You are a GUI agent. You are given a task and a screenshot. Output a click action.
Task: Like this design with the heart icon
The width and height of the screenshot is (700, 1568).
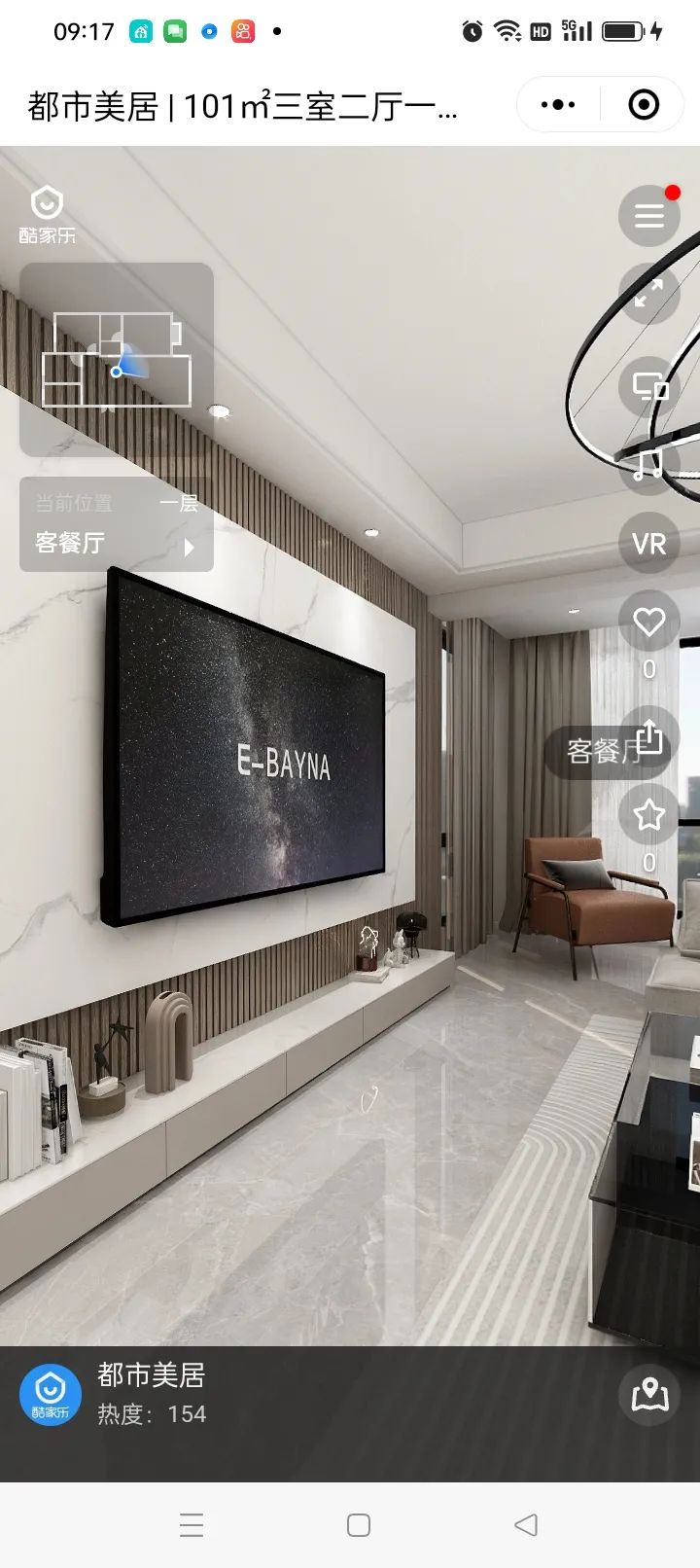point(649,622)
